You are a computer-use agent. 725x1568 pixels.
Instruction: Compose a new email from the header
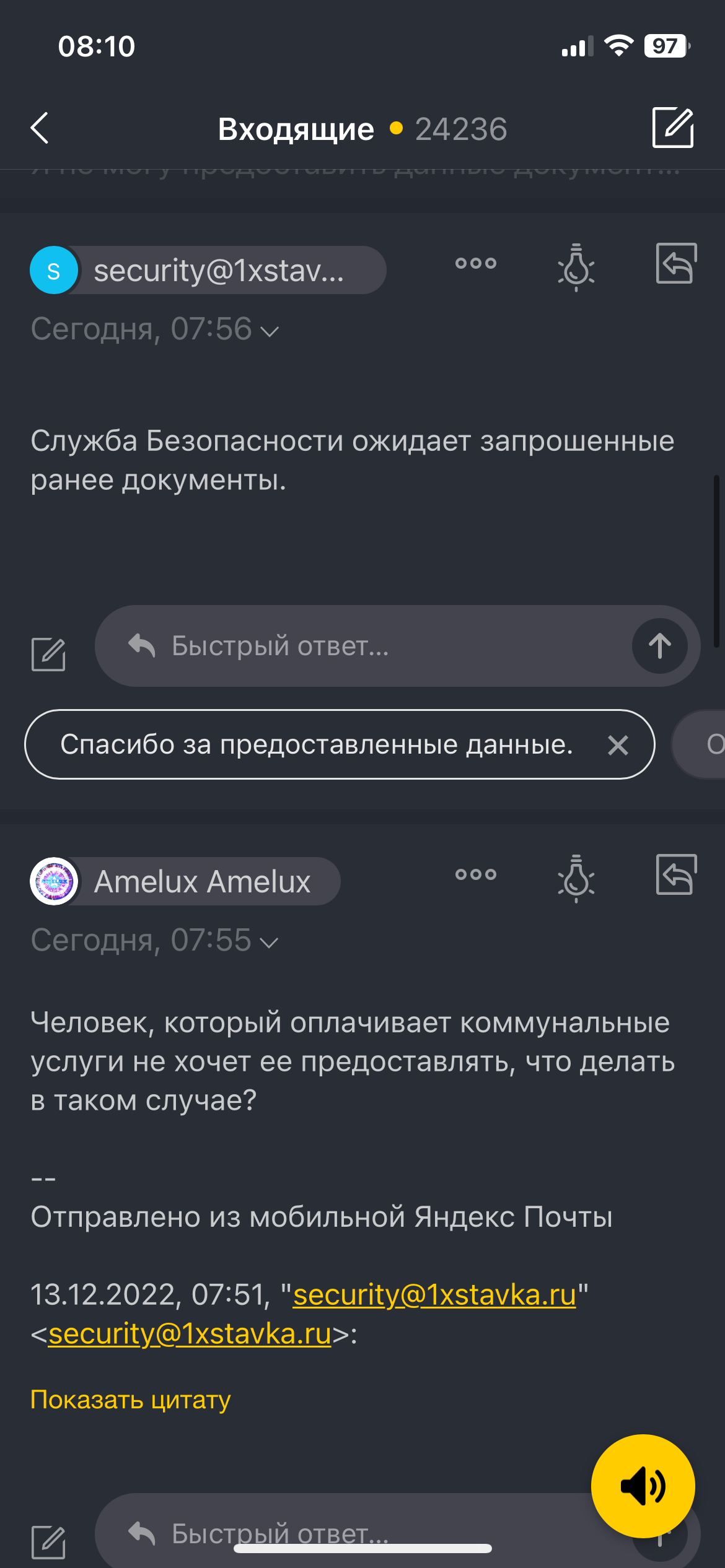coord(672,128)
